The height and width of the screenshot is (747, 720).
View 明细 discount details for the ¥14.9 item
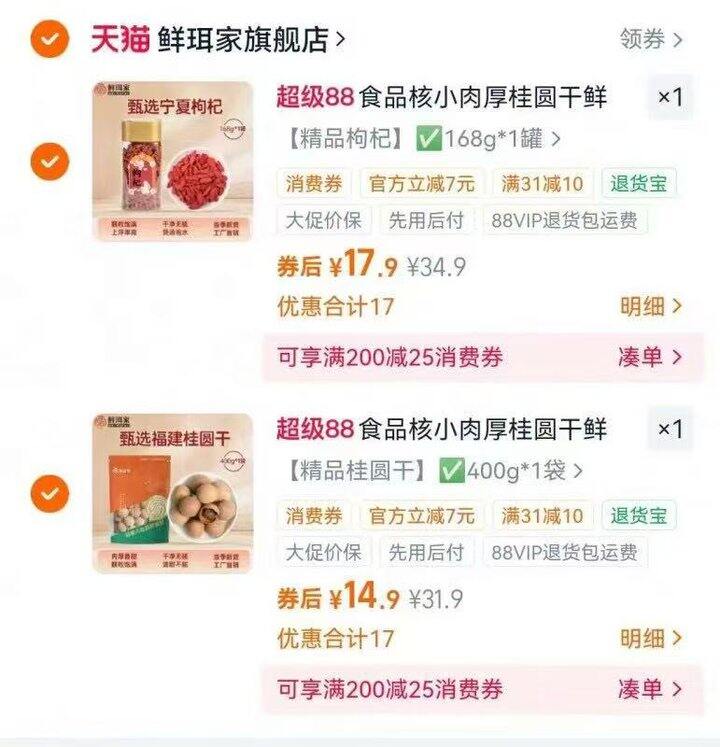tap(651, 638)
